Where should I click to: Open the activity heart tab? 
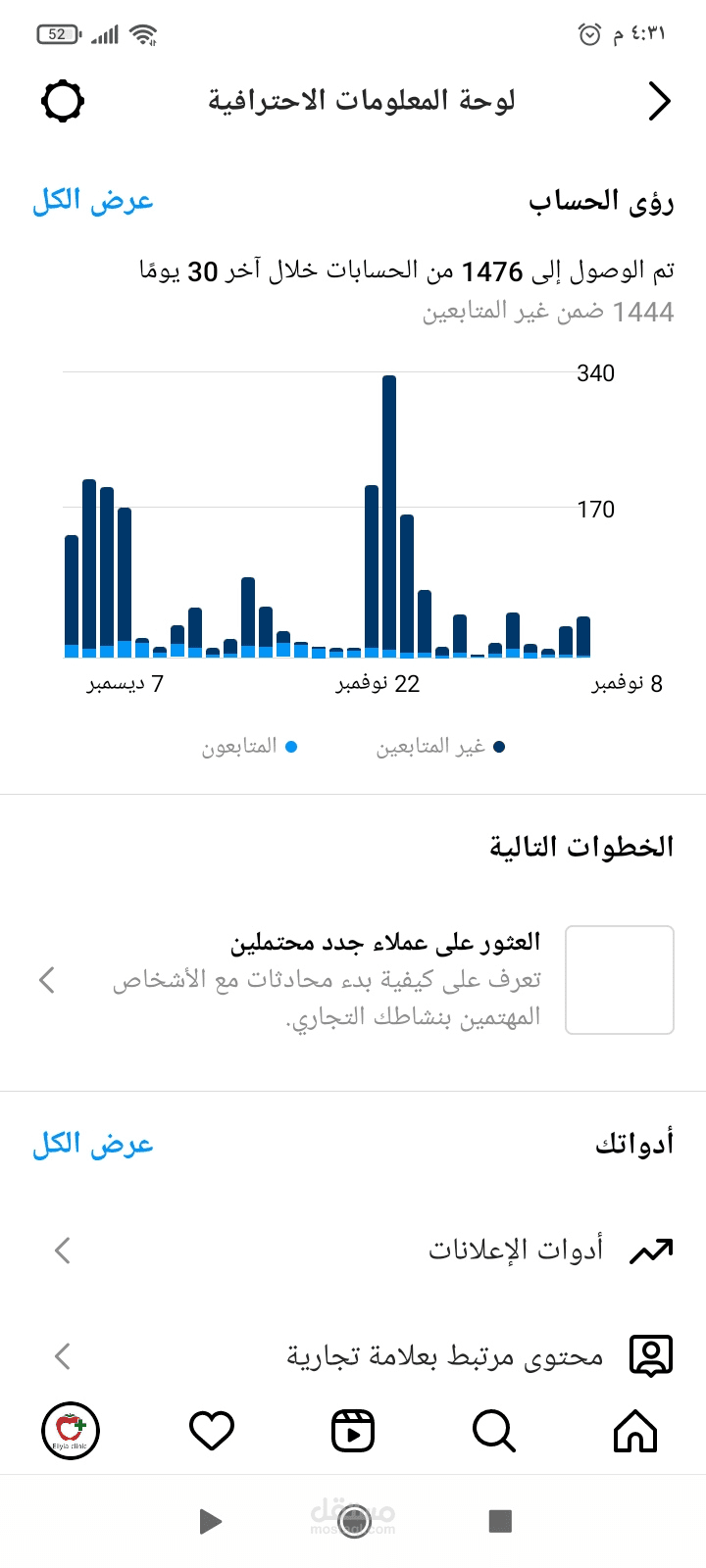(212, 1431)
